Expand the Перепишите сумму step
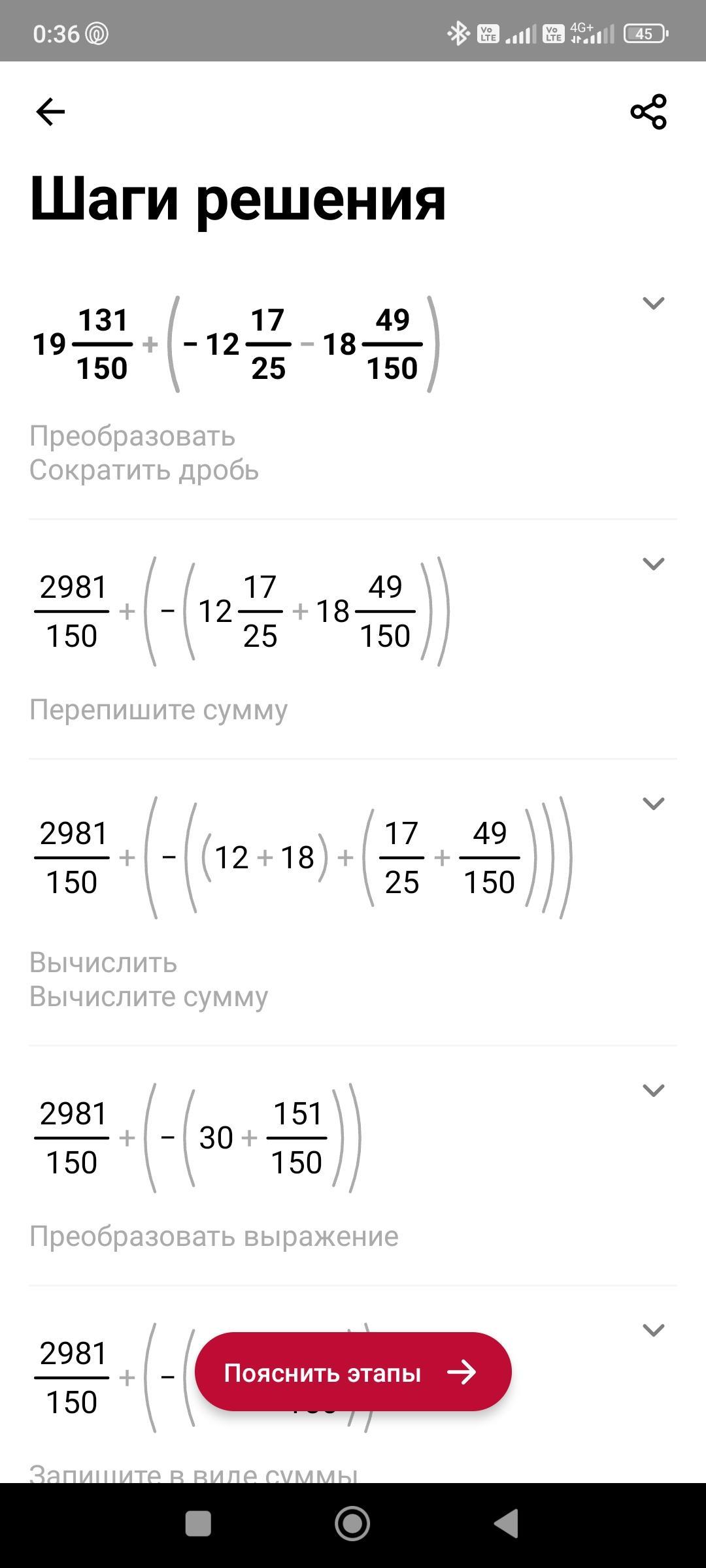 653,564
